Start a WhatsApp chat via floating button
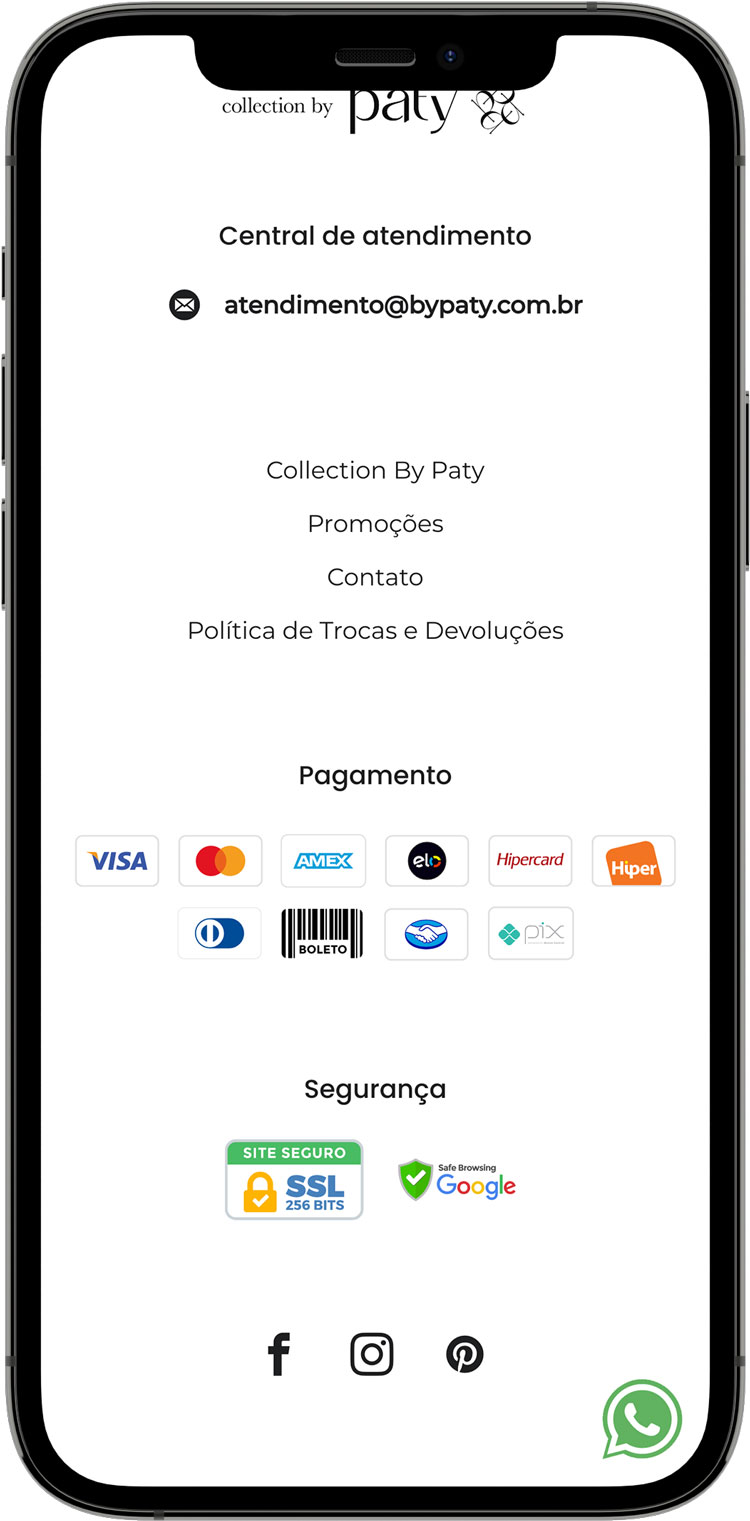 coord(642,1419)
